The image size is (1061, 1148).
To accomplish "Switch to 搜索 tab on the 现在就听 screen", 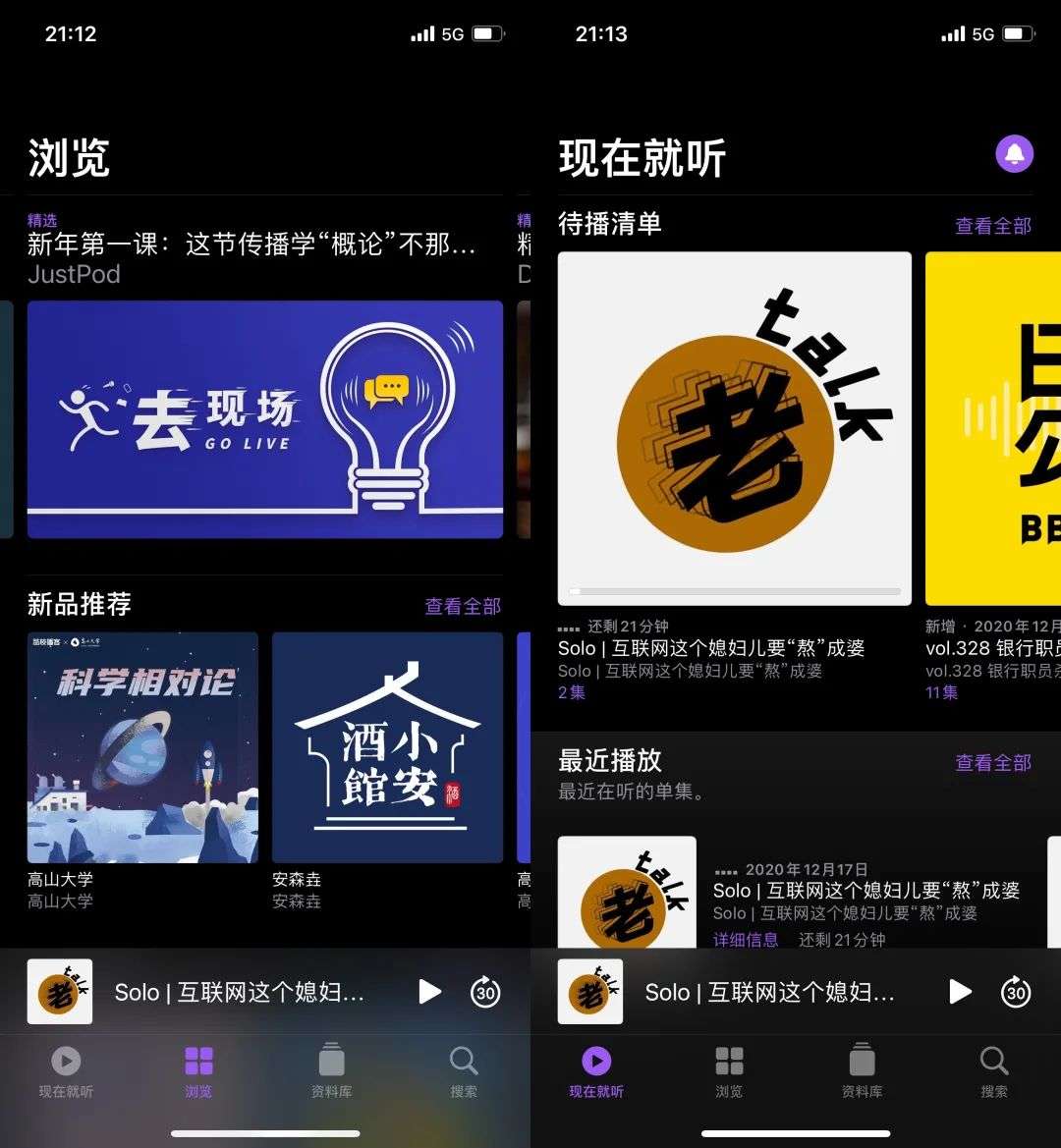I will pyautogui.click(x=993, y=1070).
